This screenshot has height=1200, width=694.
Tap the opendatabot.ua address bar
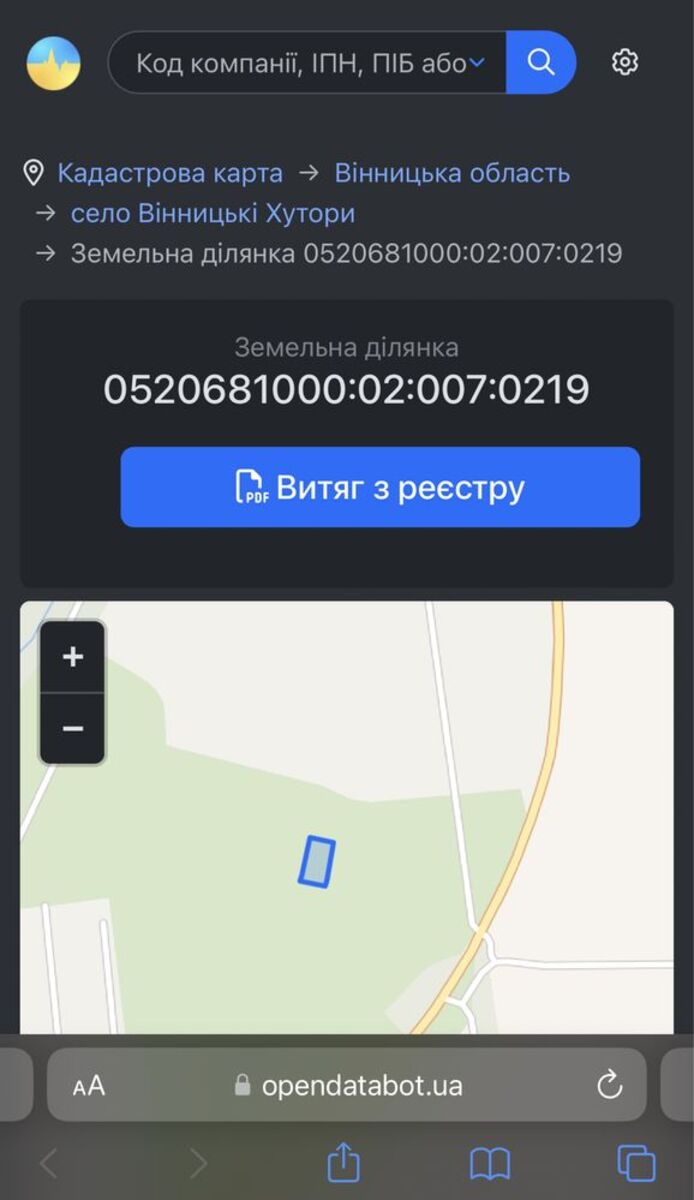(350, 1086)
